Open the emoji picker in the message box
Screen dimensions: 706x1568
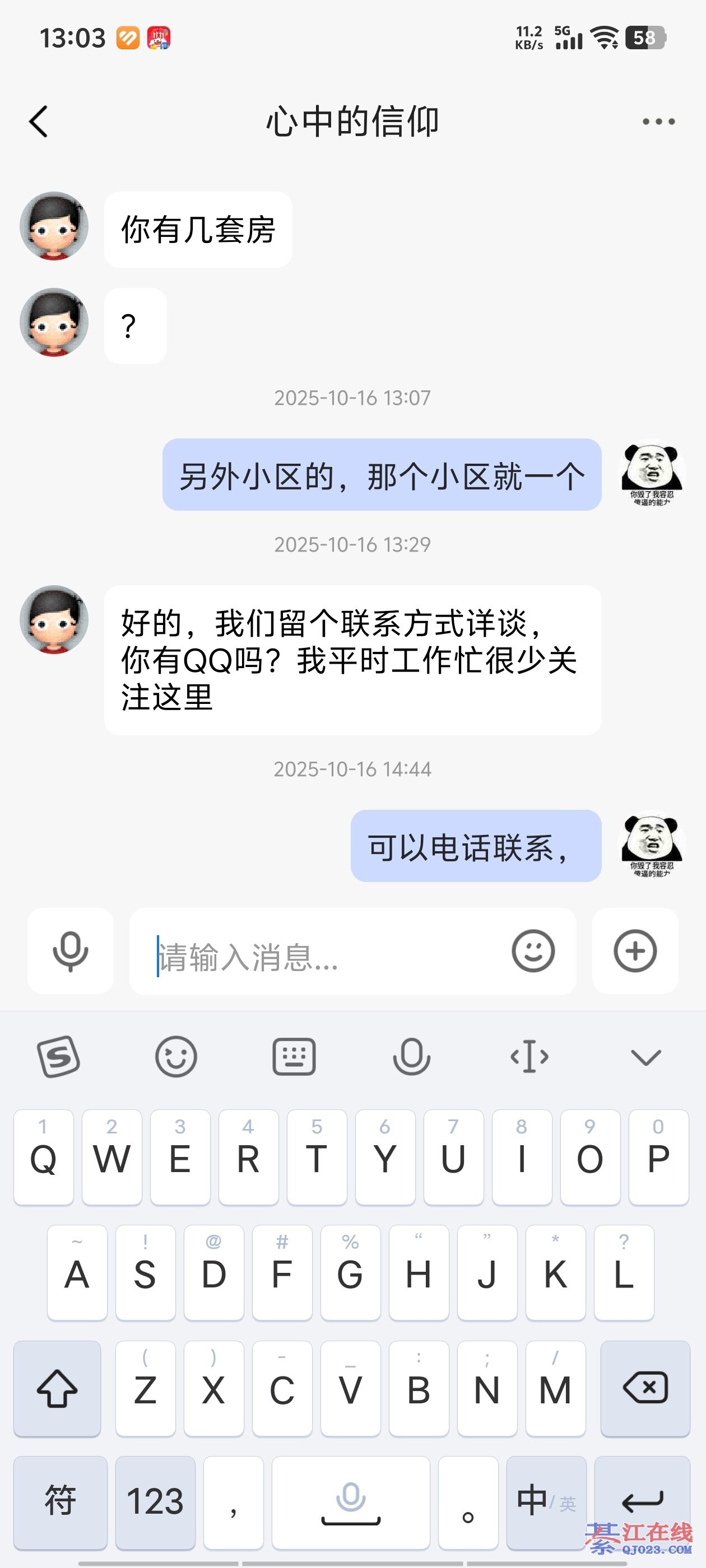[x=533, y=951]
